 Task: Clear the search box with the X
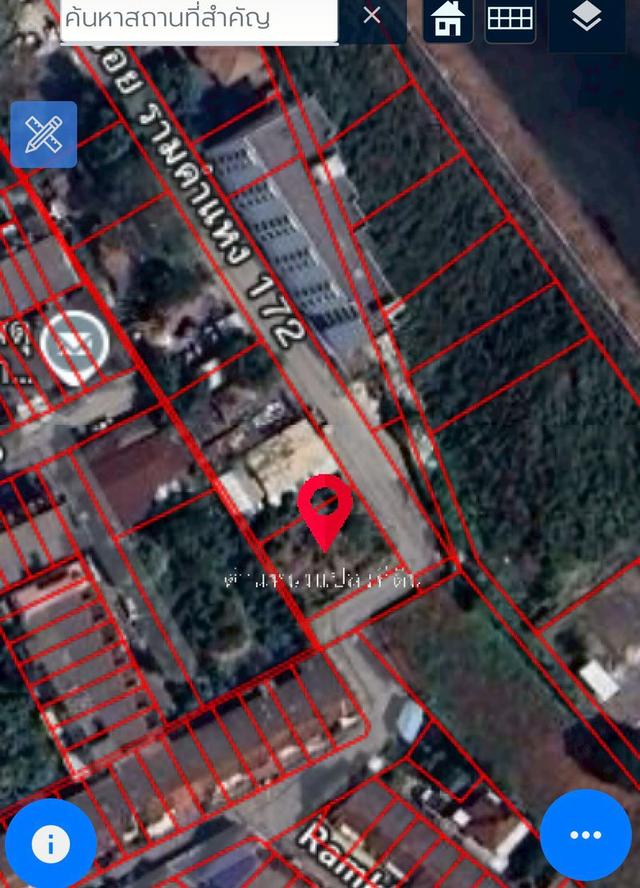[372, 16]
